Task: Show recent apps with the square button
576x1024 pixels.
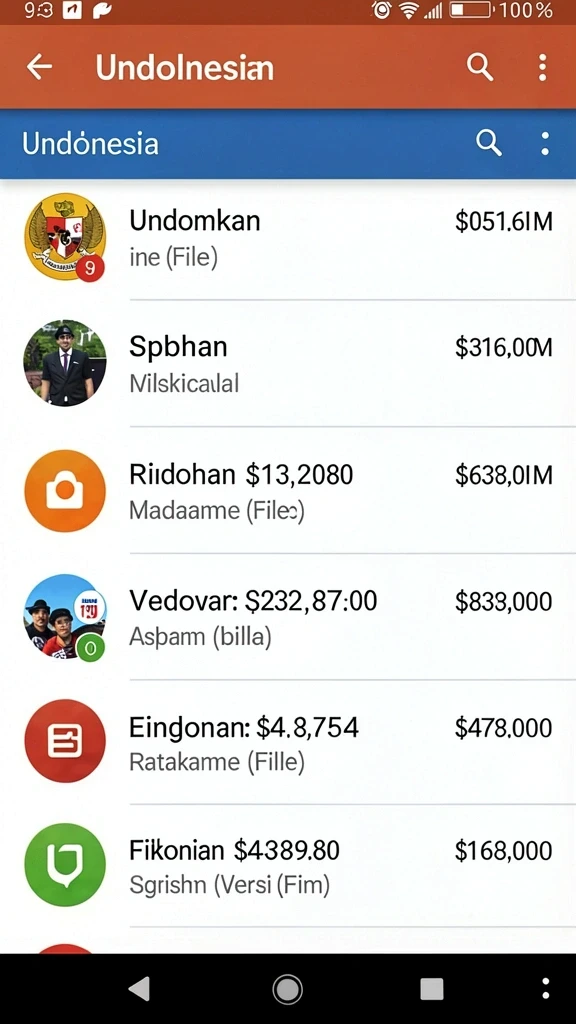Action: click(432, 989)
